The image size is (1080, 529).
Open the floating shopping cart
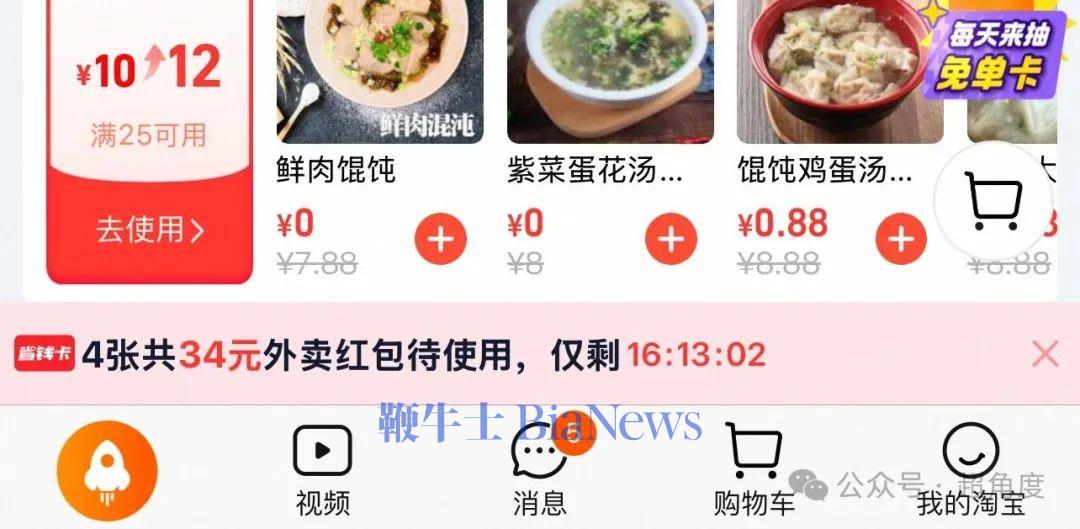pos(993,201)
